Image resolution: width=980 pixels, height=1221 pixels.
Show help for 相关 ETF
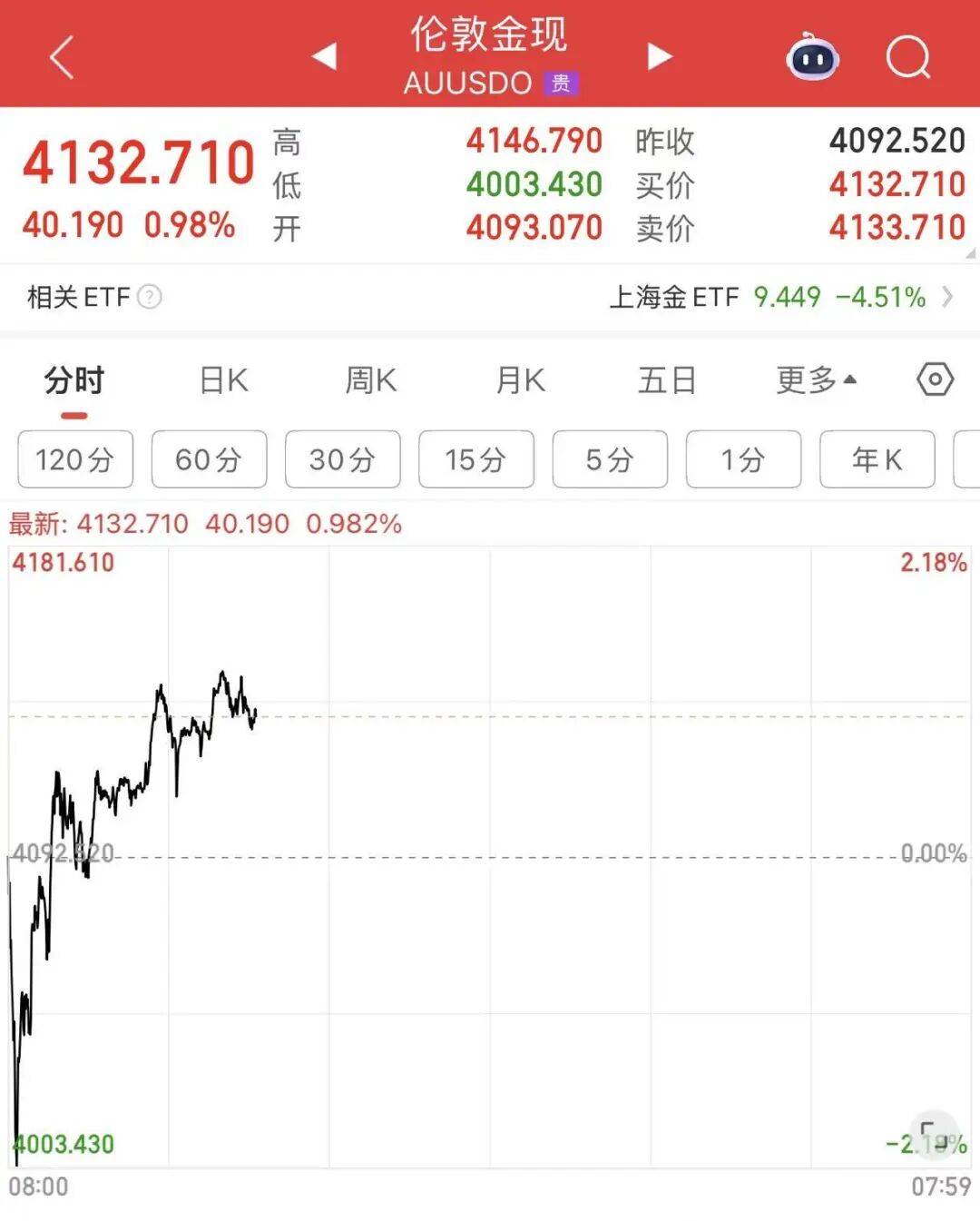tap(150, 297)
